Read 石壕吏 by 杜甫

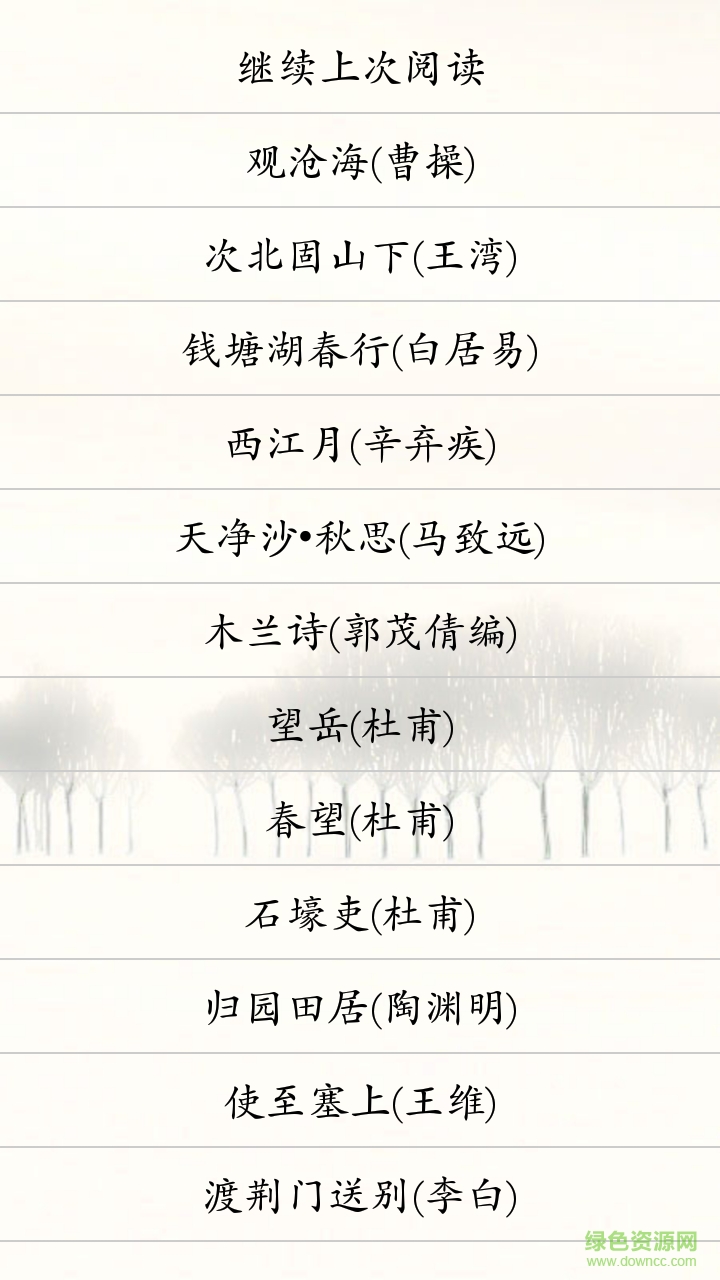click(360, 914)
